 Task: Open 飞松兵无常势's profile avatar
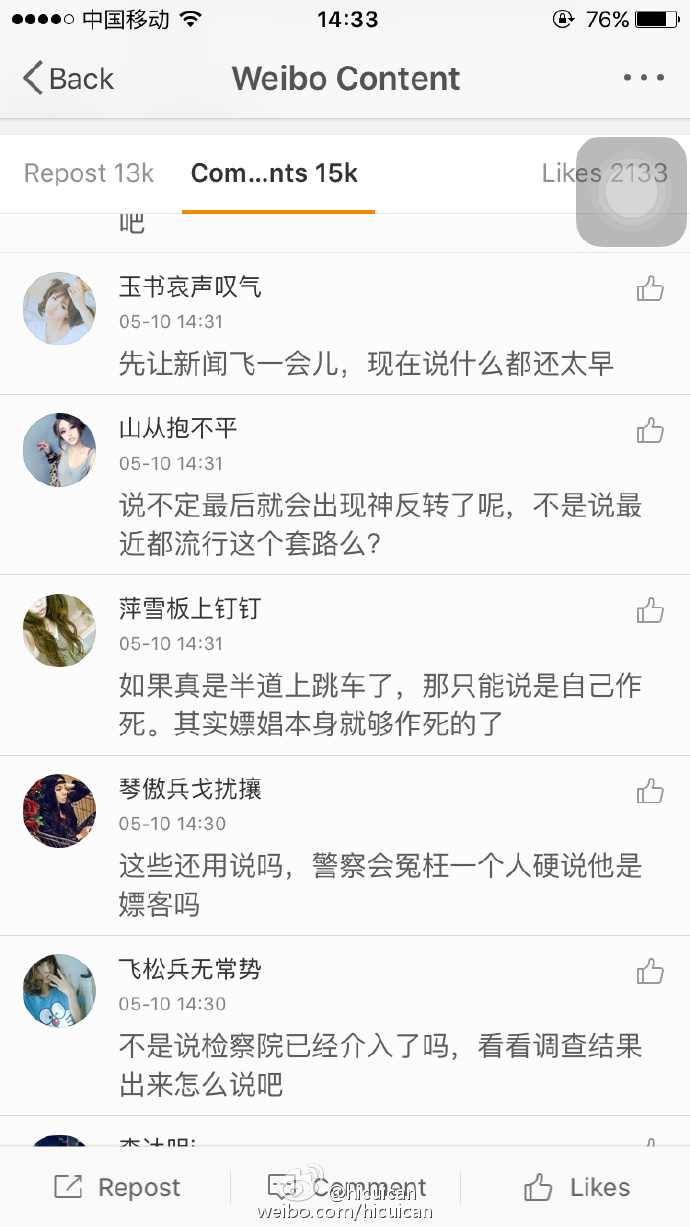click(59, 990)
